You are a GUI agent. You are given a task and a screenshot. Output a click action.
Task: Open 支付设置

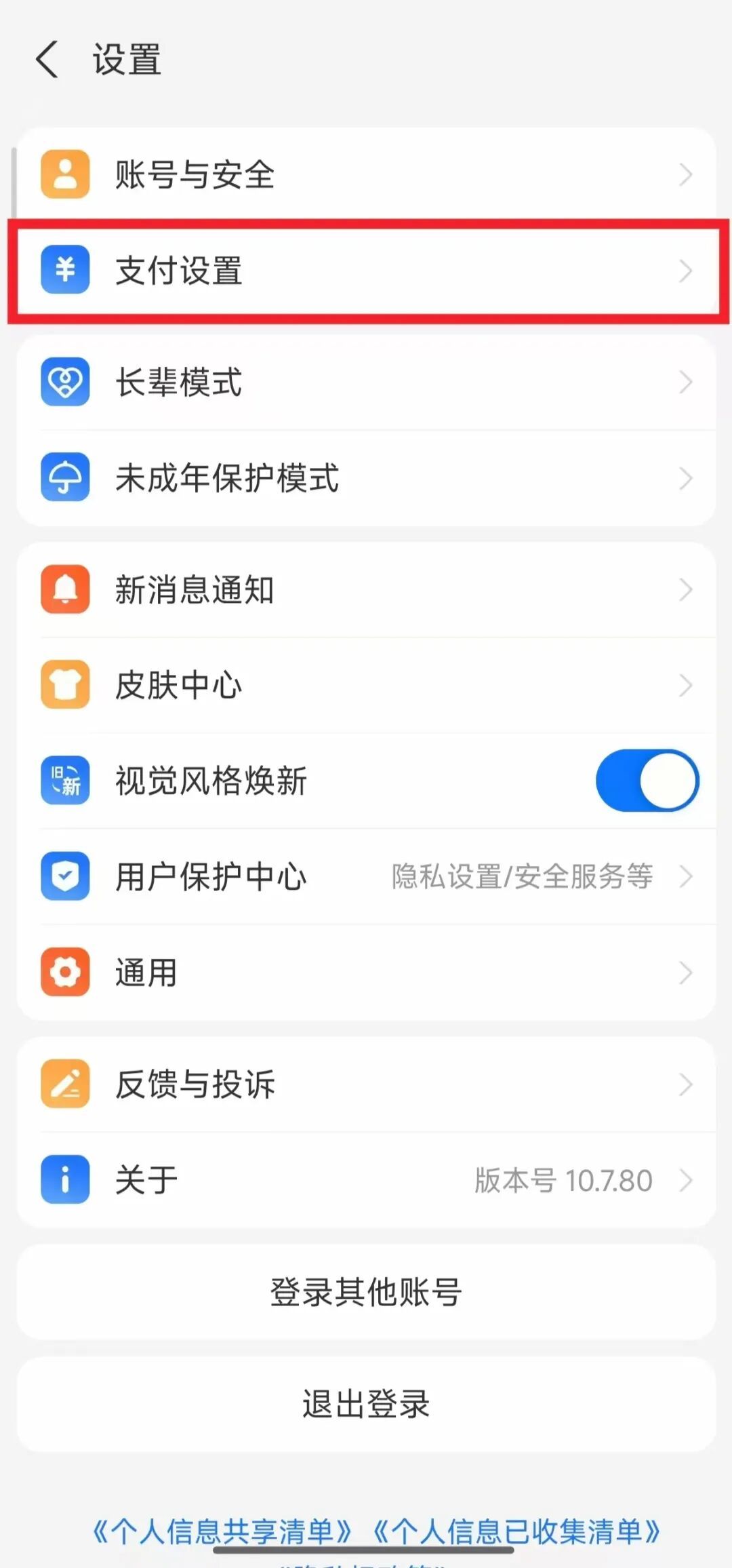click(366, 271)
